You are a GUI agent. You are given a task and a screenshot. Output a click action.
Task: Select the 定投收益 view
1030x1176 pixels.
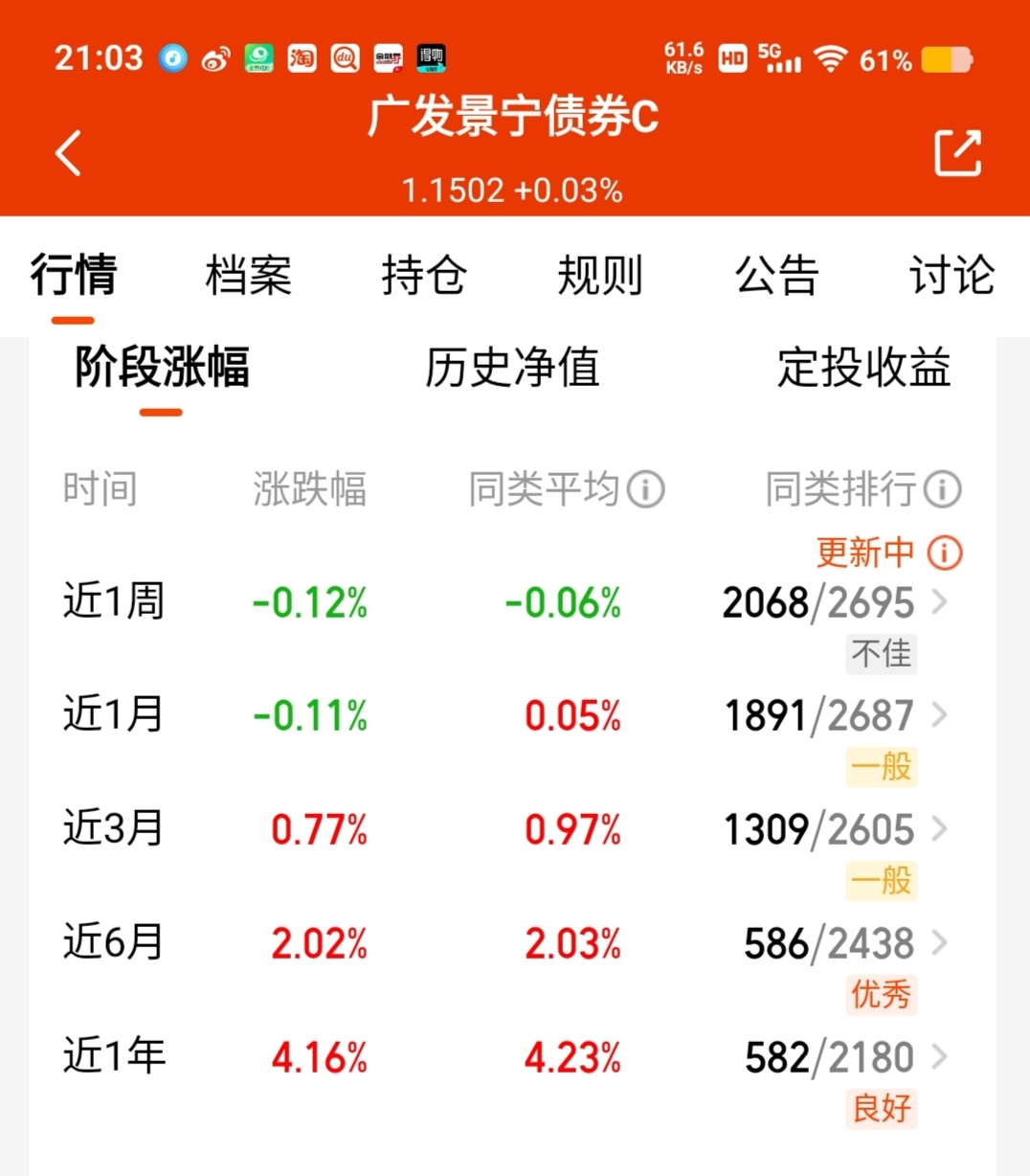[862, 369]
